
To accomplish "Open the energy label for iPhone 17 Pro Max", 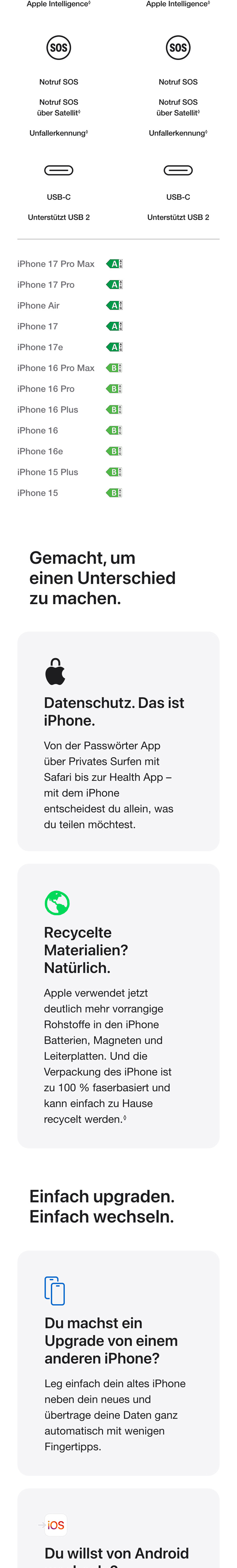I will 115,264.
